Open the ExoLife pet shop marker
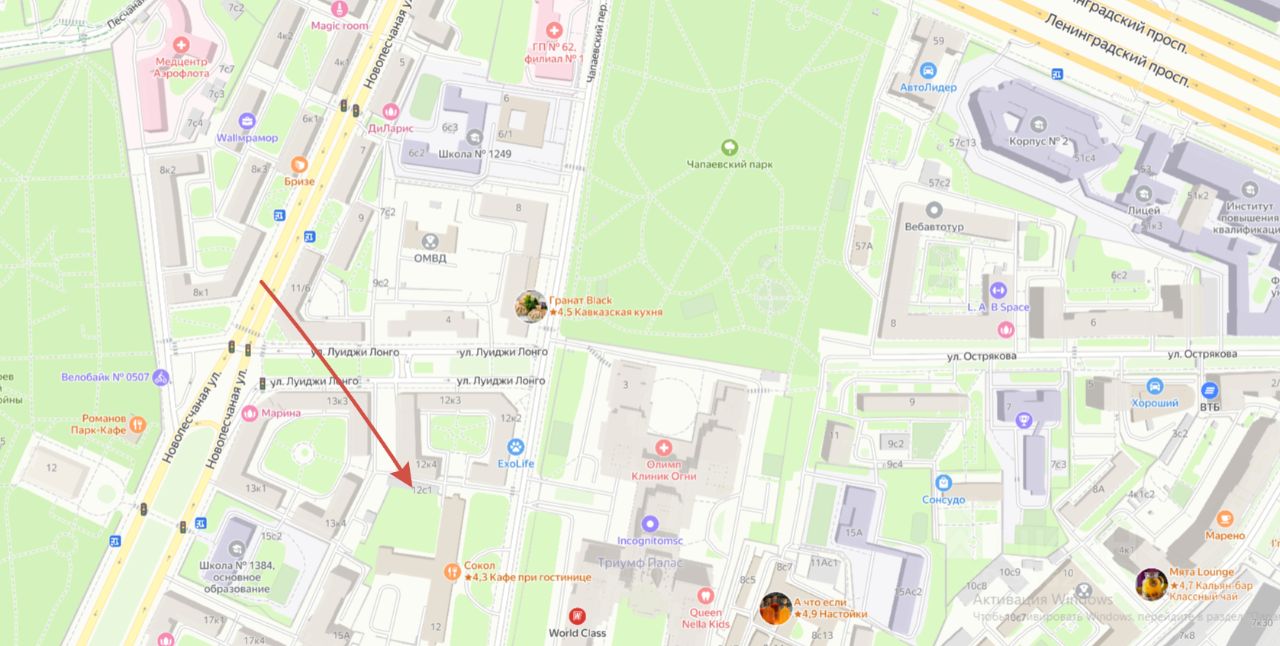 (x=516, y=447)
